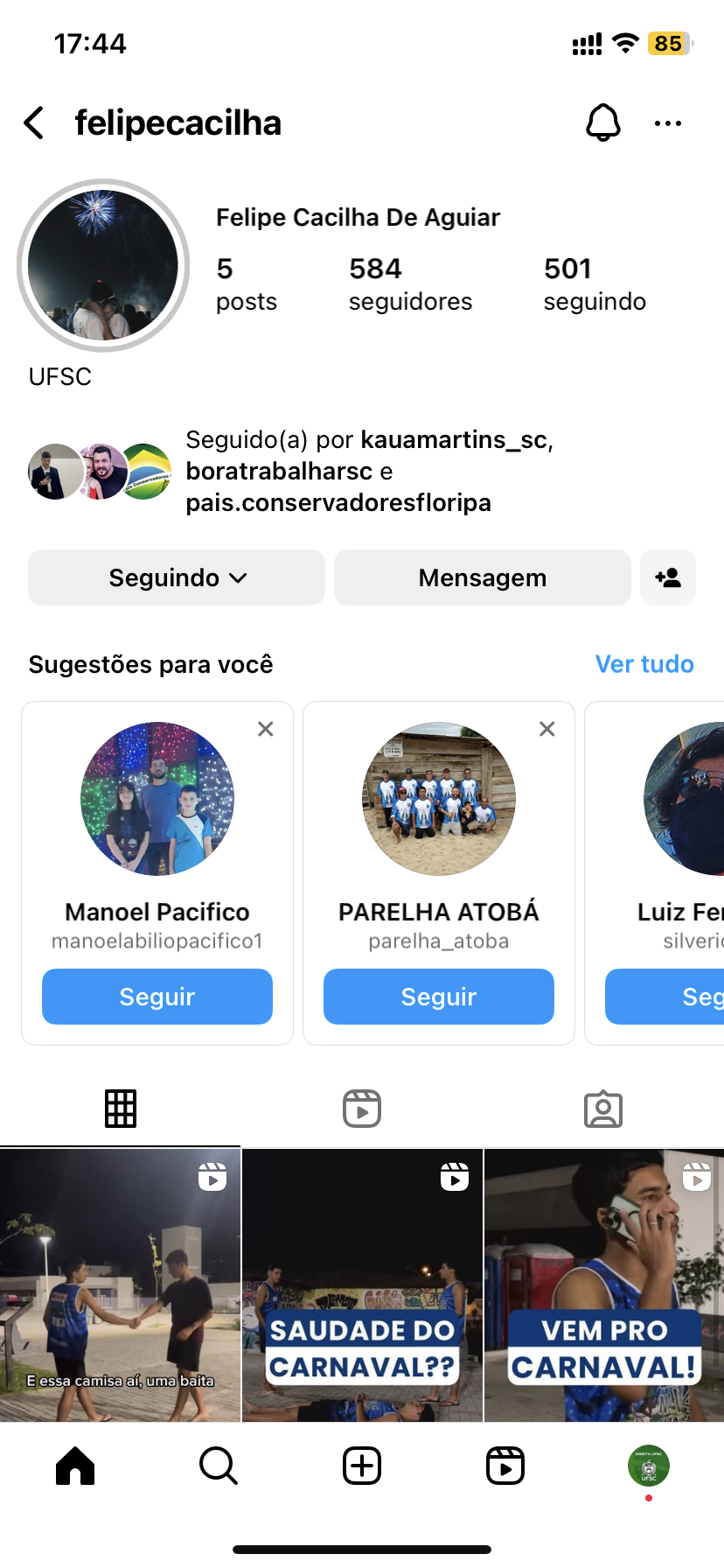View felipecacilha's profile picture
The height and width of the screenshot is (1568, 724).
pos(103,266)
